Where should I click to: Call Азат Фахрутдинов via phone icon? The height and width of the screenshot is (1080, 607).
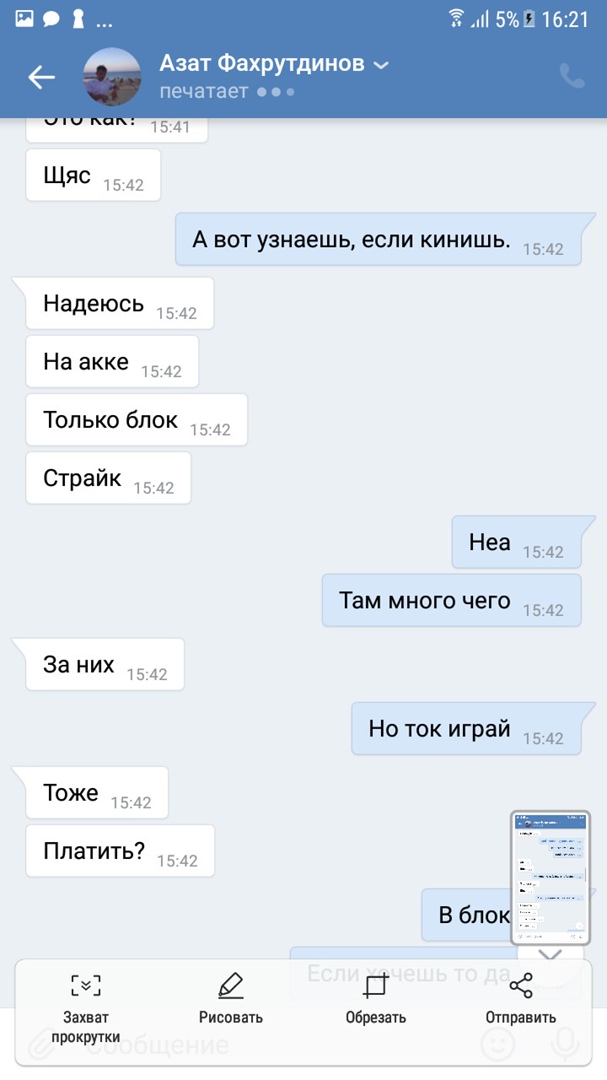coord(572,77)
